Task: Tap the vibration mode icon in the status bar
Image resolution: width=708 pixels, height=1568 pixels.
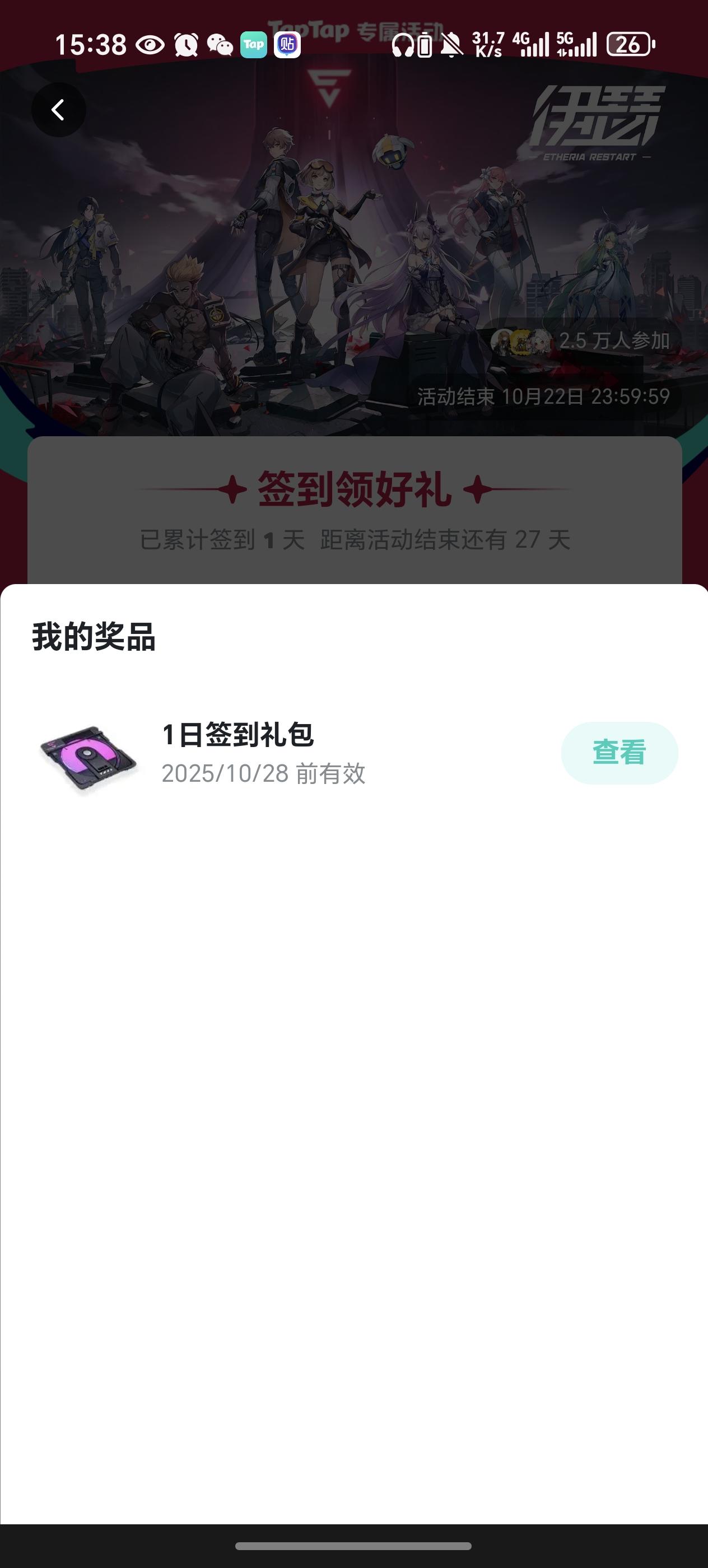Action: [x=425, y=45]
